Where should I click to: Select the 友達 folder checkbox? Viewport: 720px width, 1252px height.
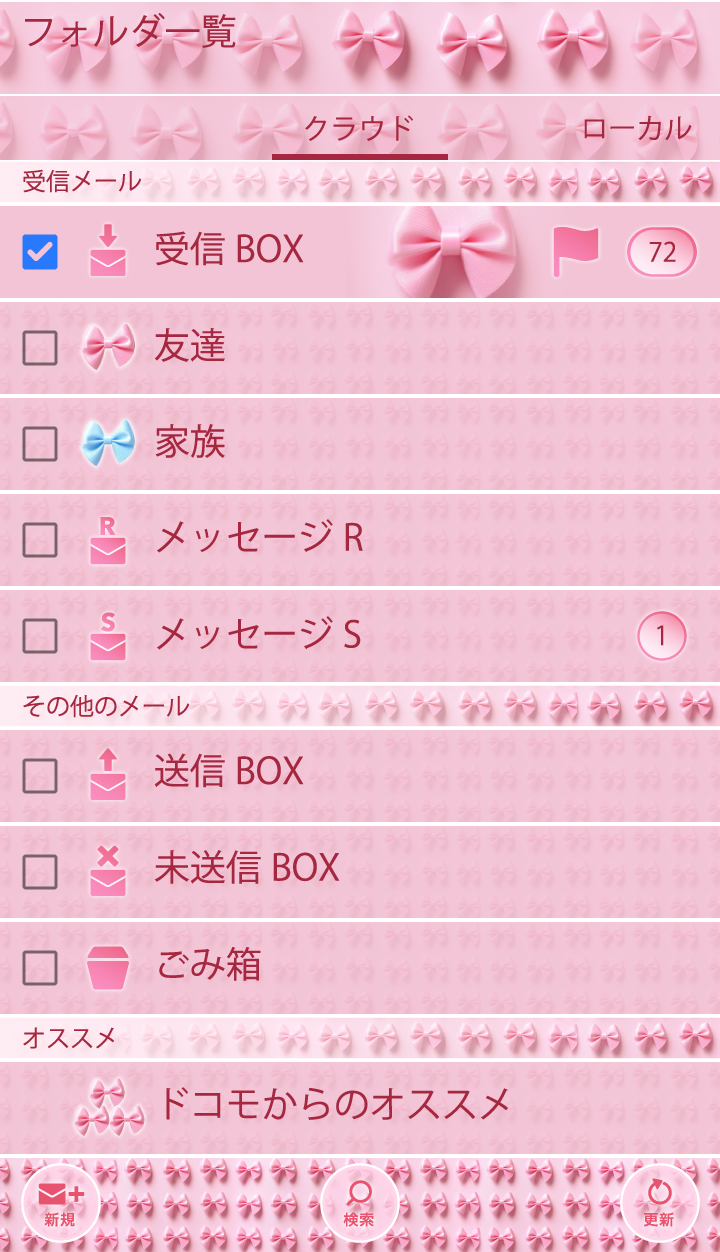[x=40, y=348]
